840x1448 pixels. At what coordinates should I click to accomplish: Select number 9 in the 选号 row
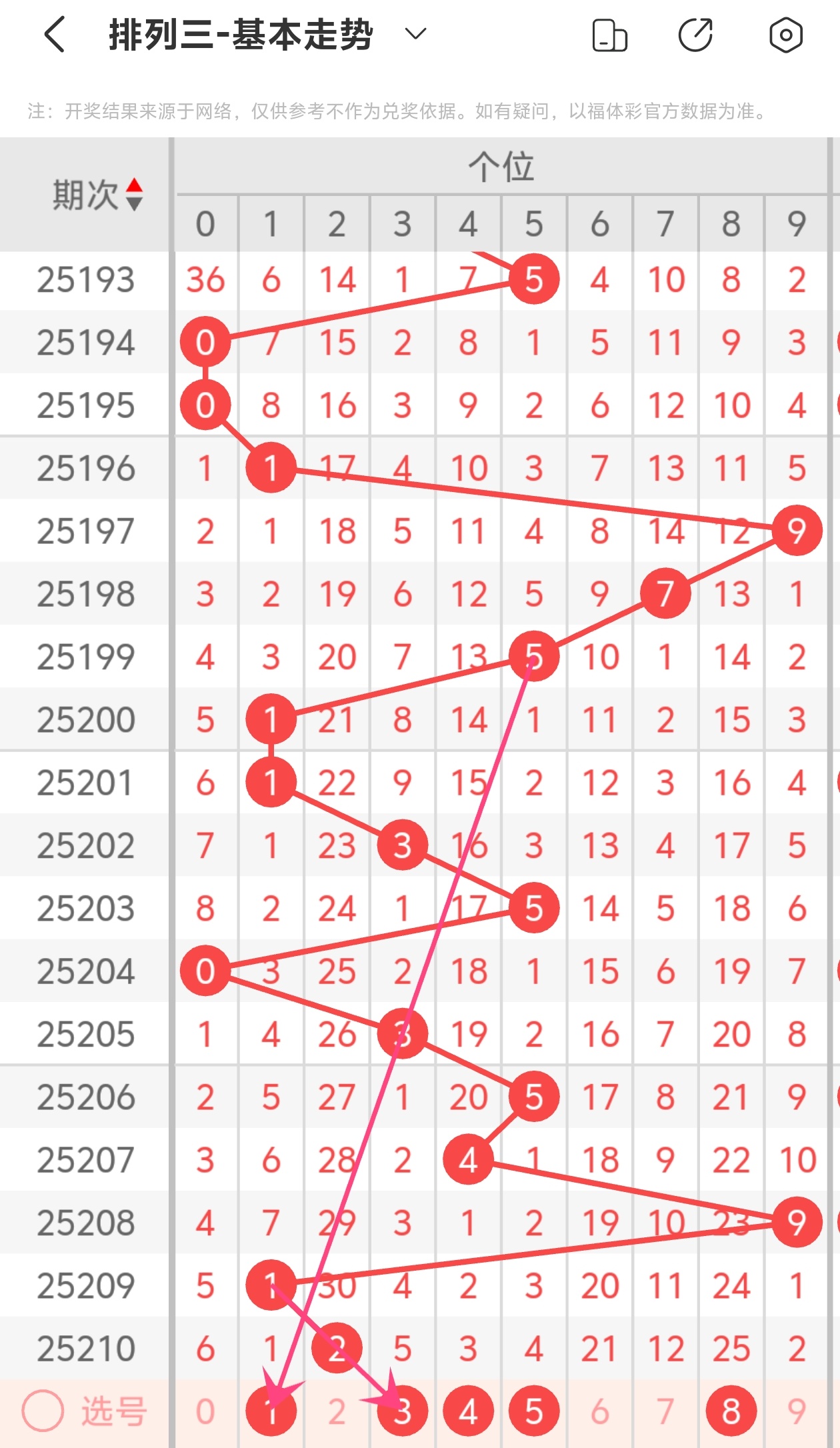click(x=796, y=1411)
